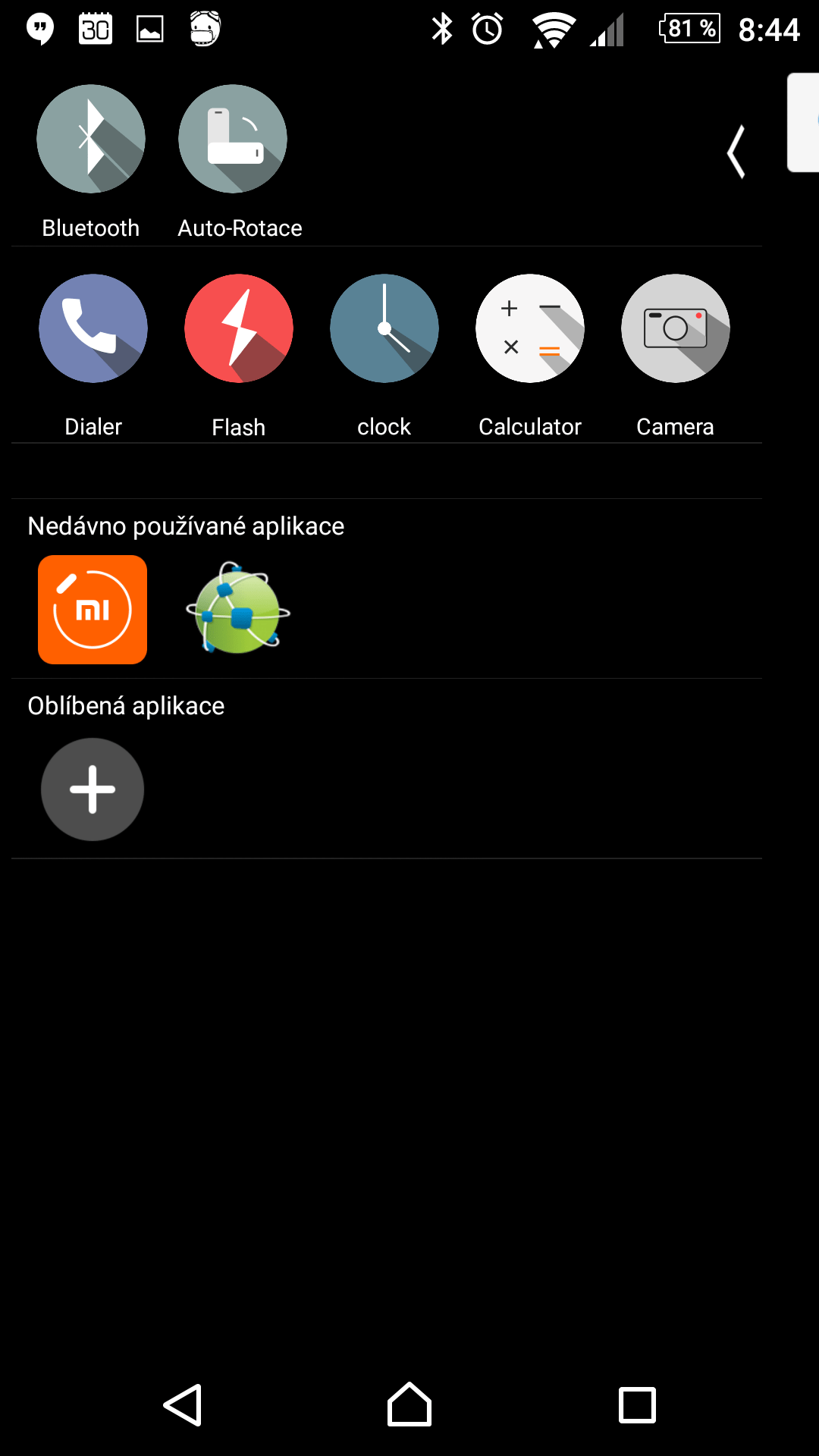
Task: Go to the home screen
Action: tap(409, 1404)
